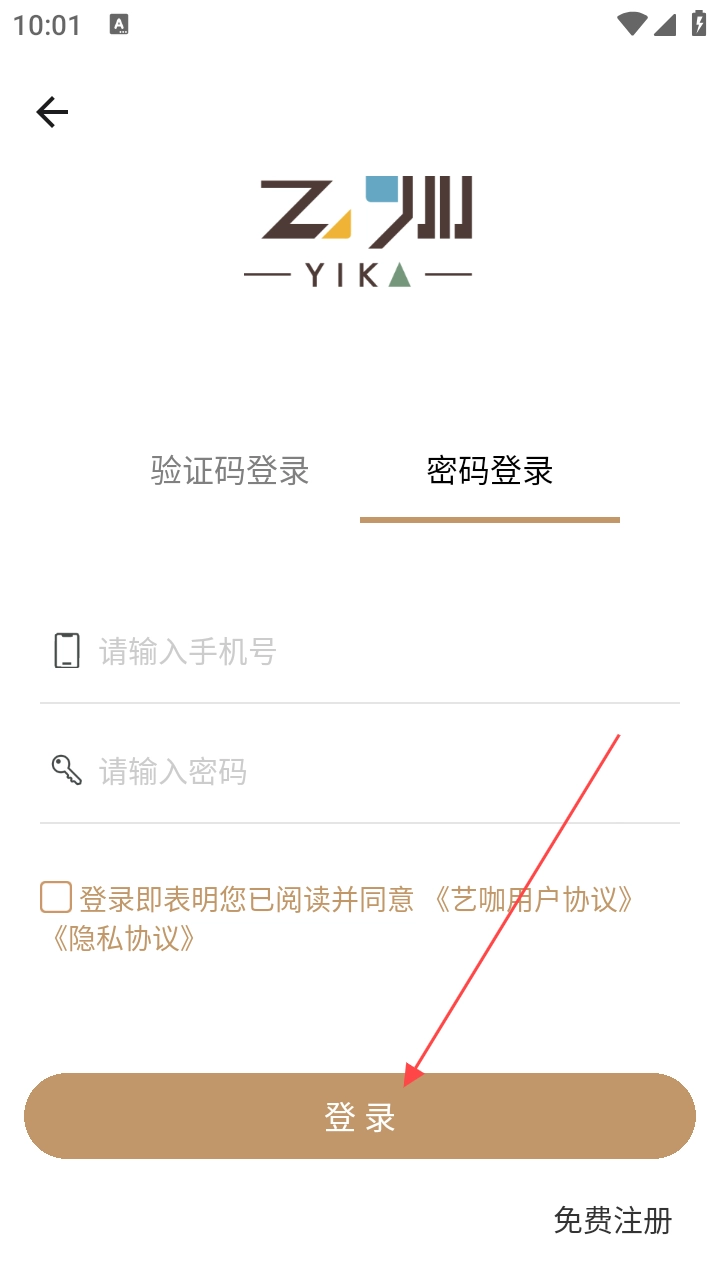This screenshot has height=1280, width=720.
Task: Select the 密码登录 tab
Action: [490, 470]
